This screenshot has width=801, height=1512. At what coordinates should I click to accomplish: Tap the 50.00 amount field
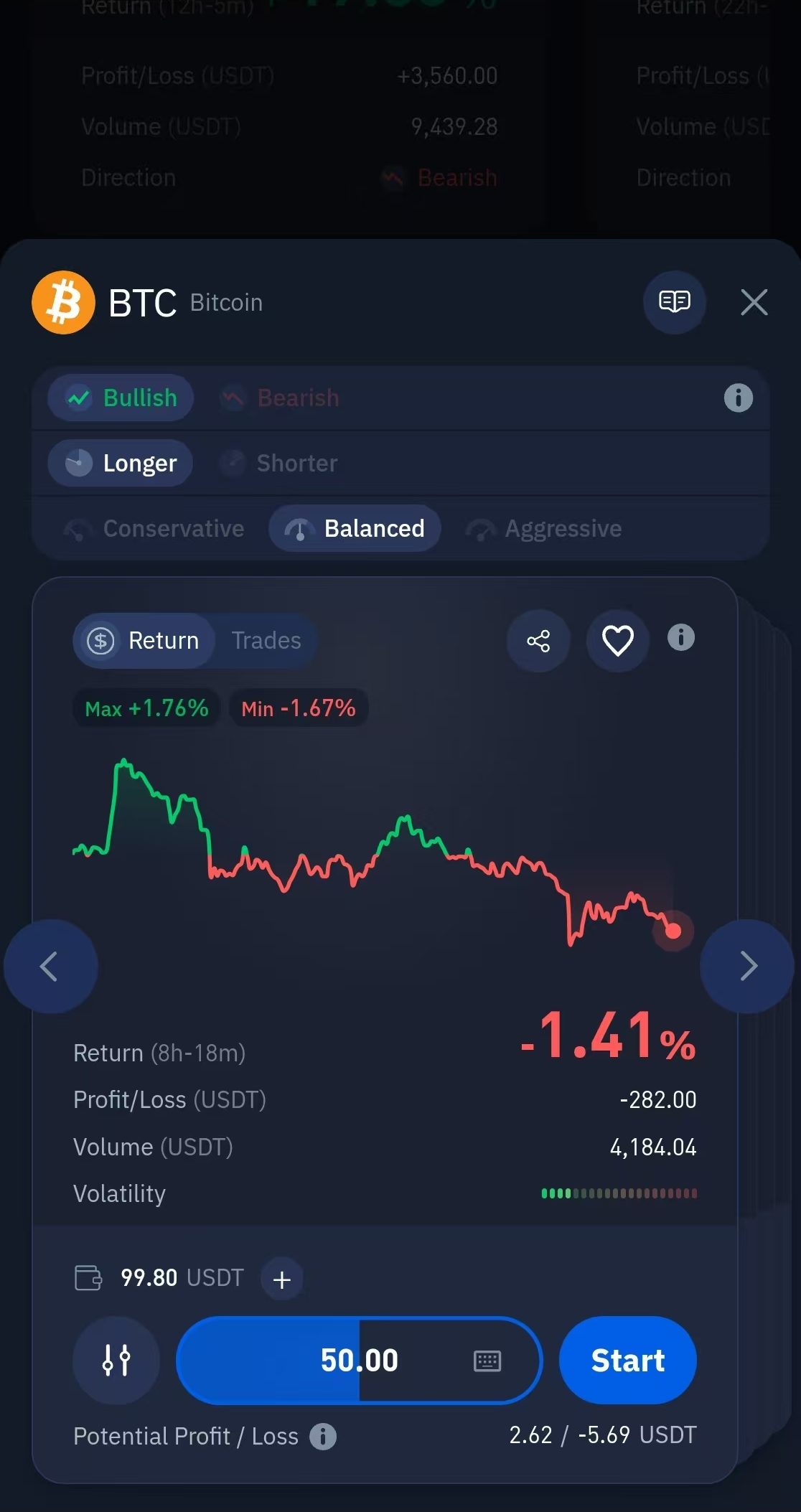[x=359, y=1360]
